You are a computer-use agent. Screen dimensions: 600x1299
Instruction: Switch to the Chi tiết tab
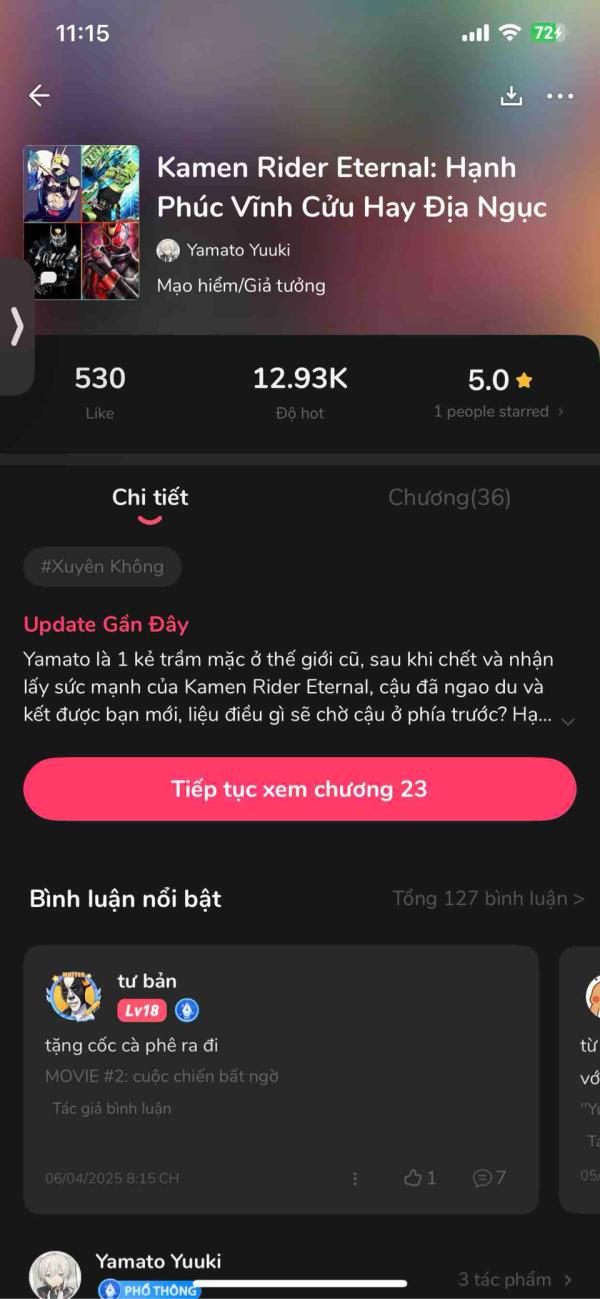tap(150, 498)
